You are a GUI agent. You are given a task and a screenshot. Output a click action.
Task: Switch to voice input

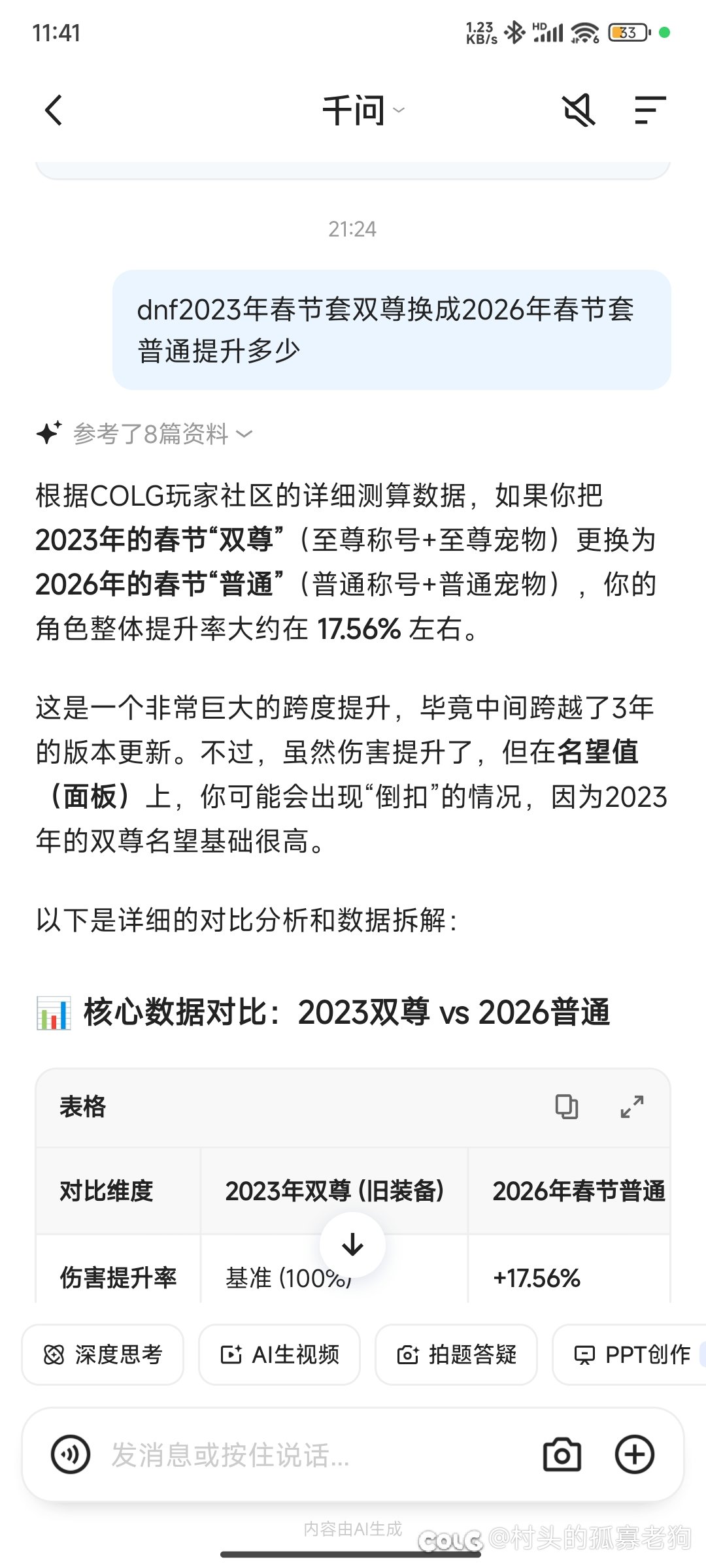point(71,1455)
